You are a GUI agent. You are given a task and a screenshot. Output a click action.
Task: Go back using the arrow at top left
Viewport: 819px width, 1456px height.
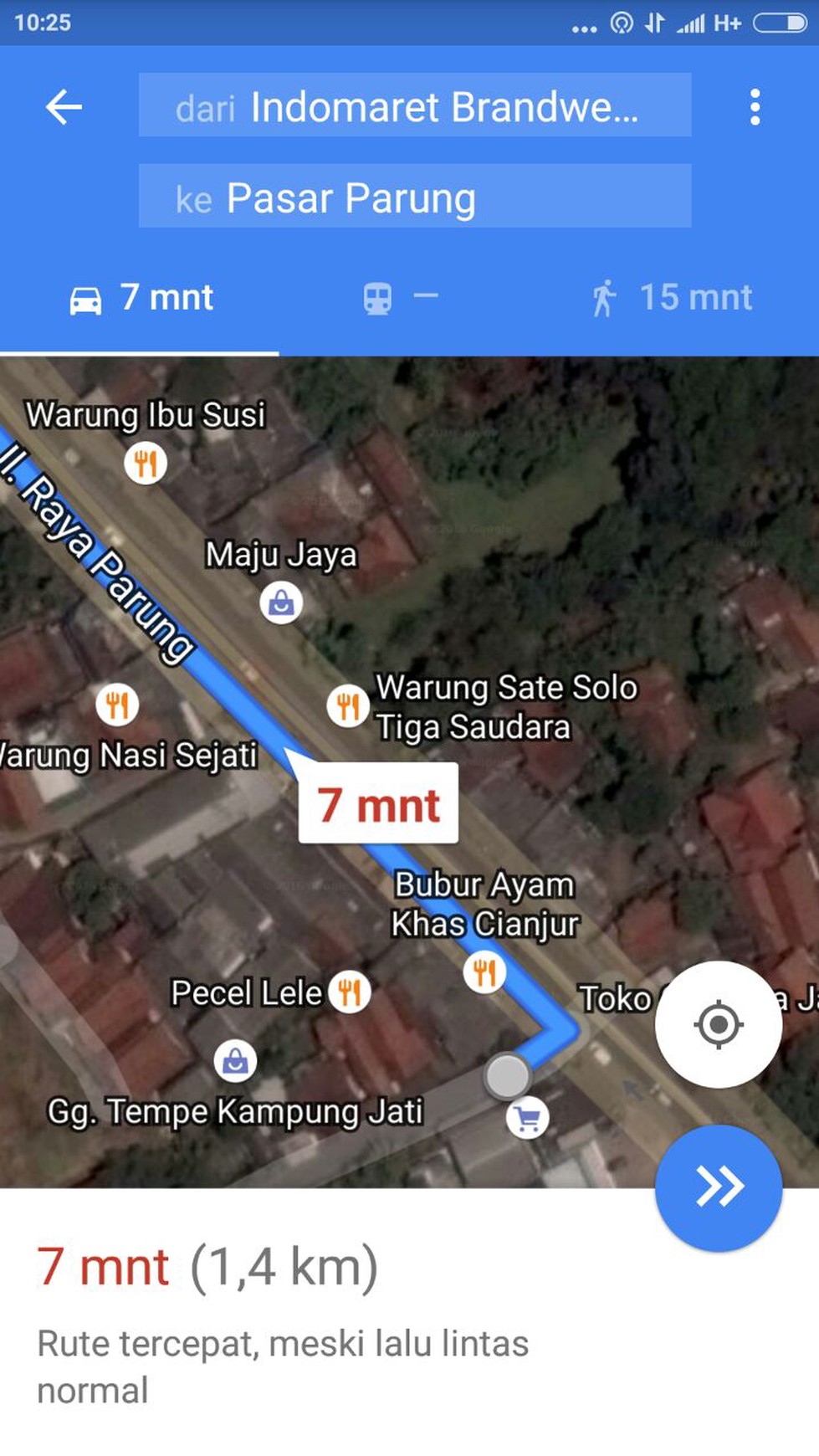[x=64, y=107]
